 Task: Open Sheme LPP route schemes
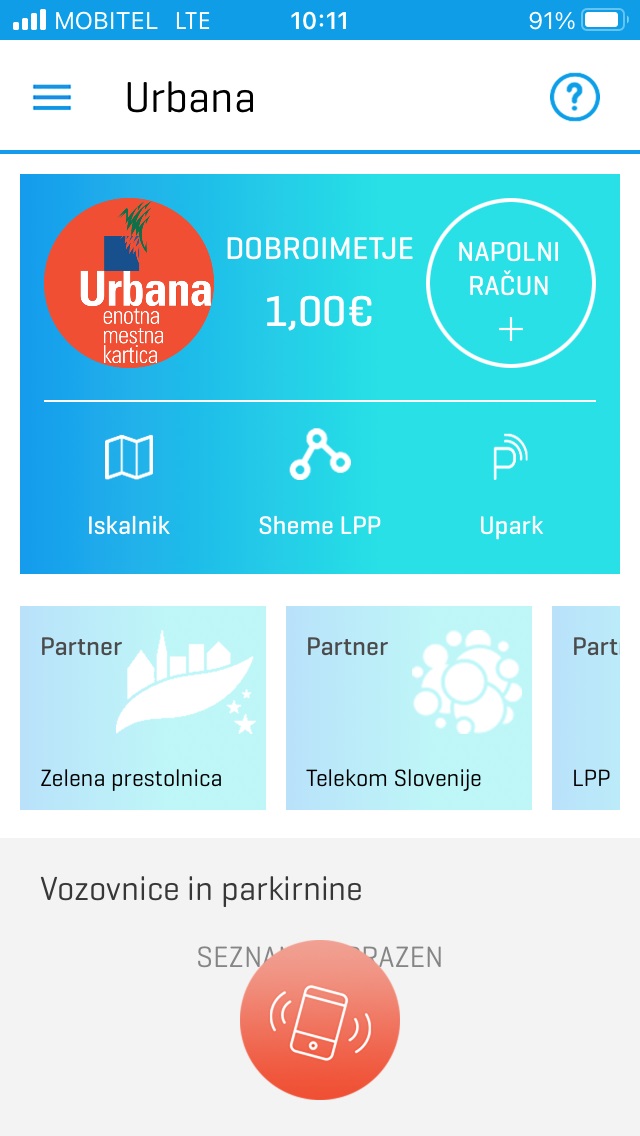click(319, 483)
